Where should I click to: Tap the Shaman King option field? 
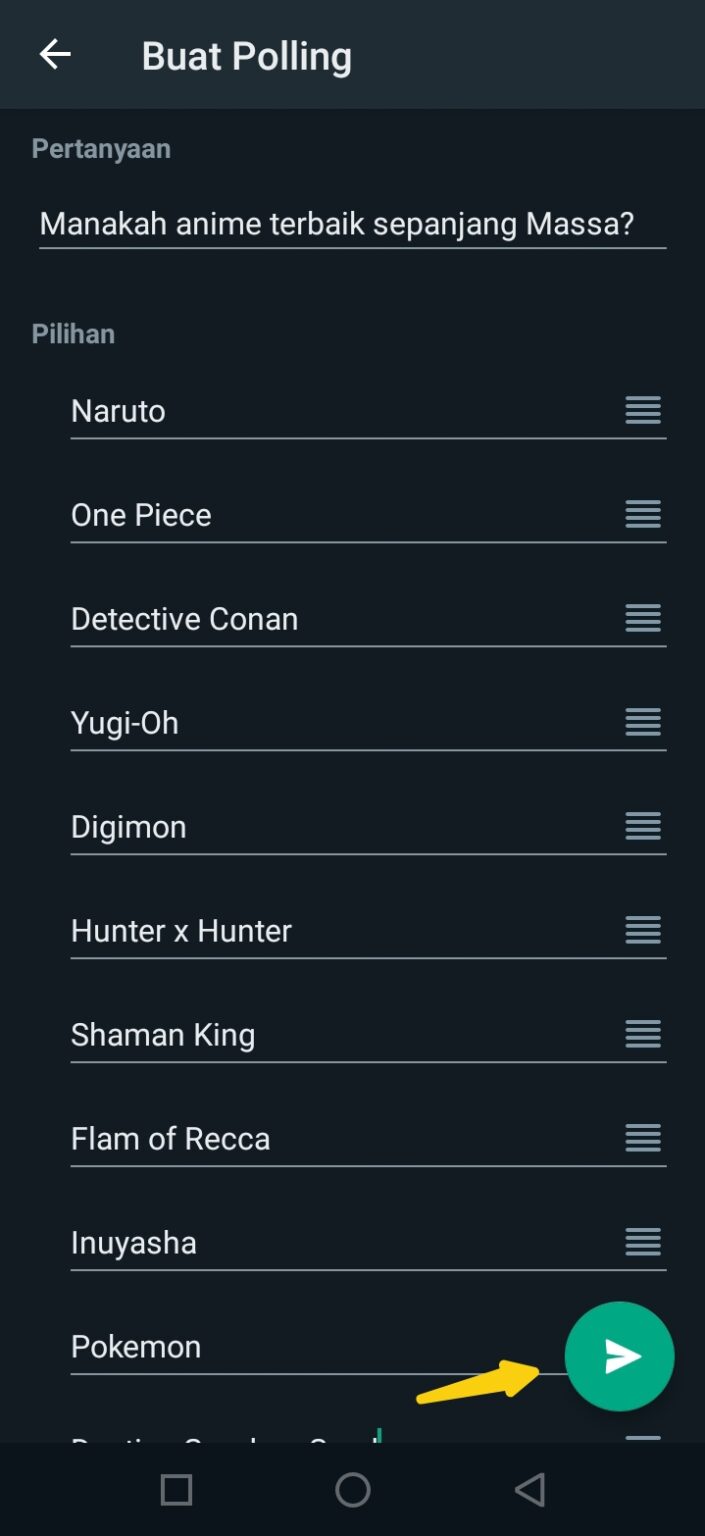(x=330, y=1035)
